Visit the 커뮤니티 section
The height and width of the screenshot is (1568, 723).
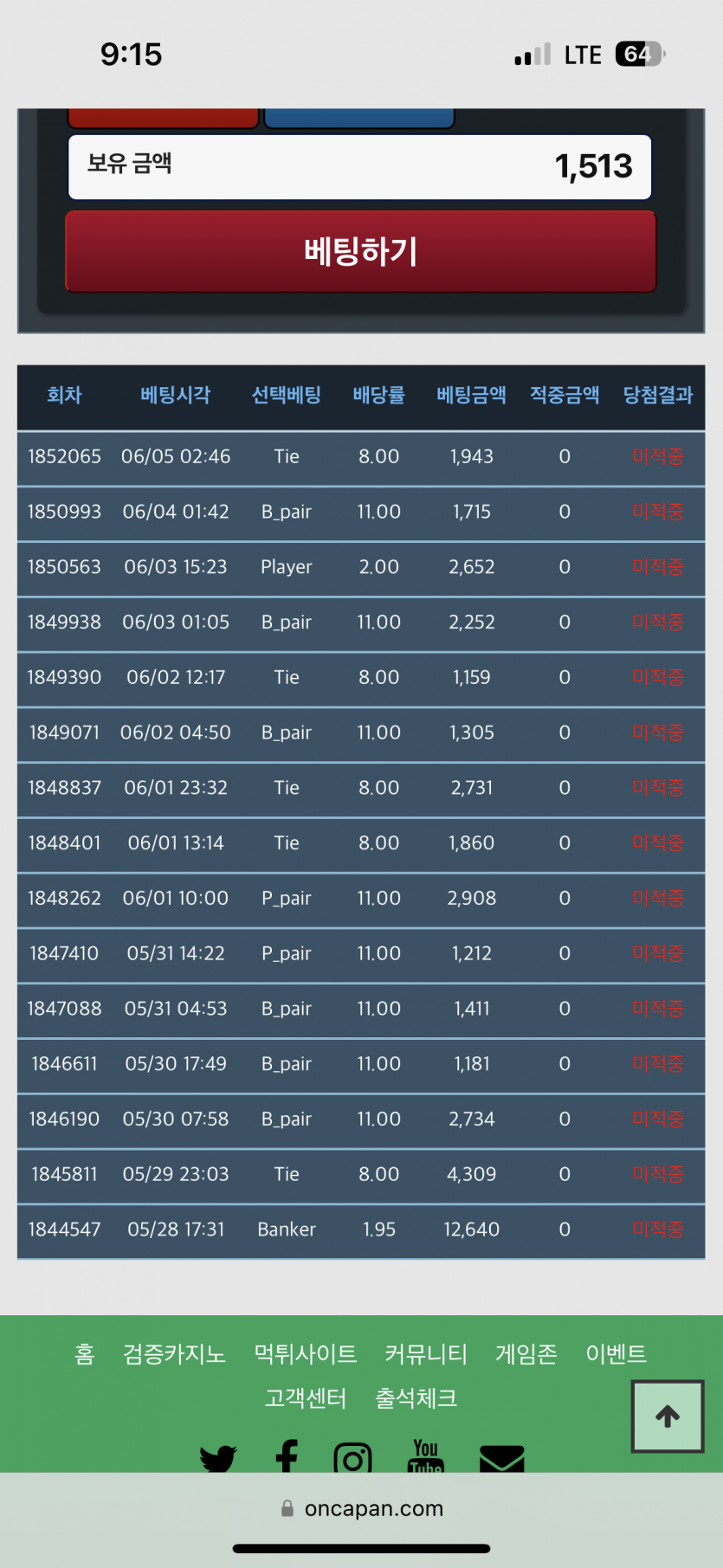(x=425, y=1353)
